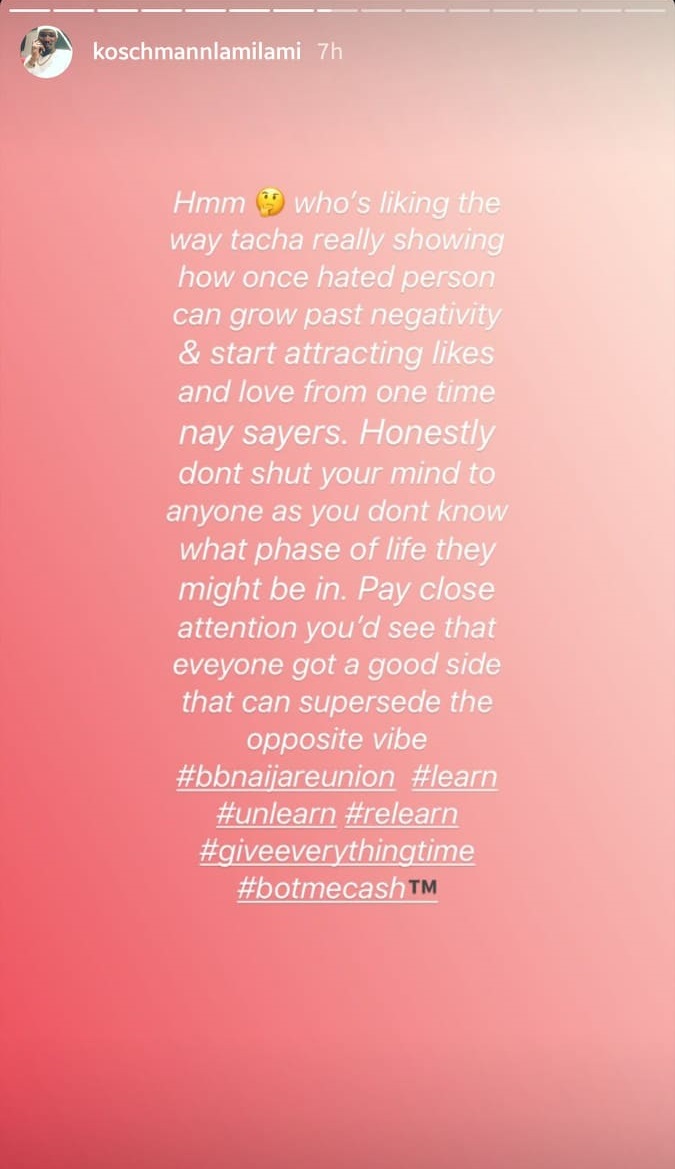Image resolution: width=675 pixels, height=1169 pixels.
Task: Tap the koschmannlamilami username
Action: (196, 52)
